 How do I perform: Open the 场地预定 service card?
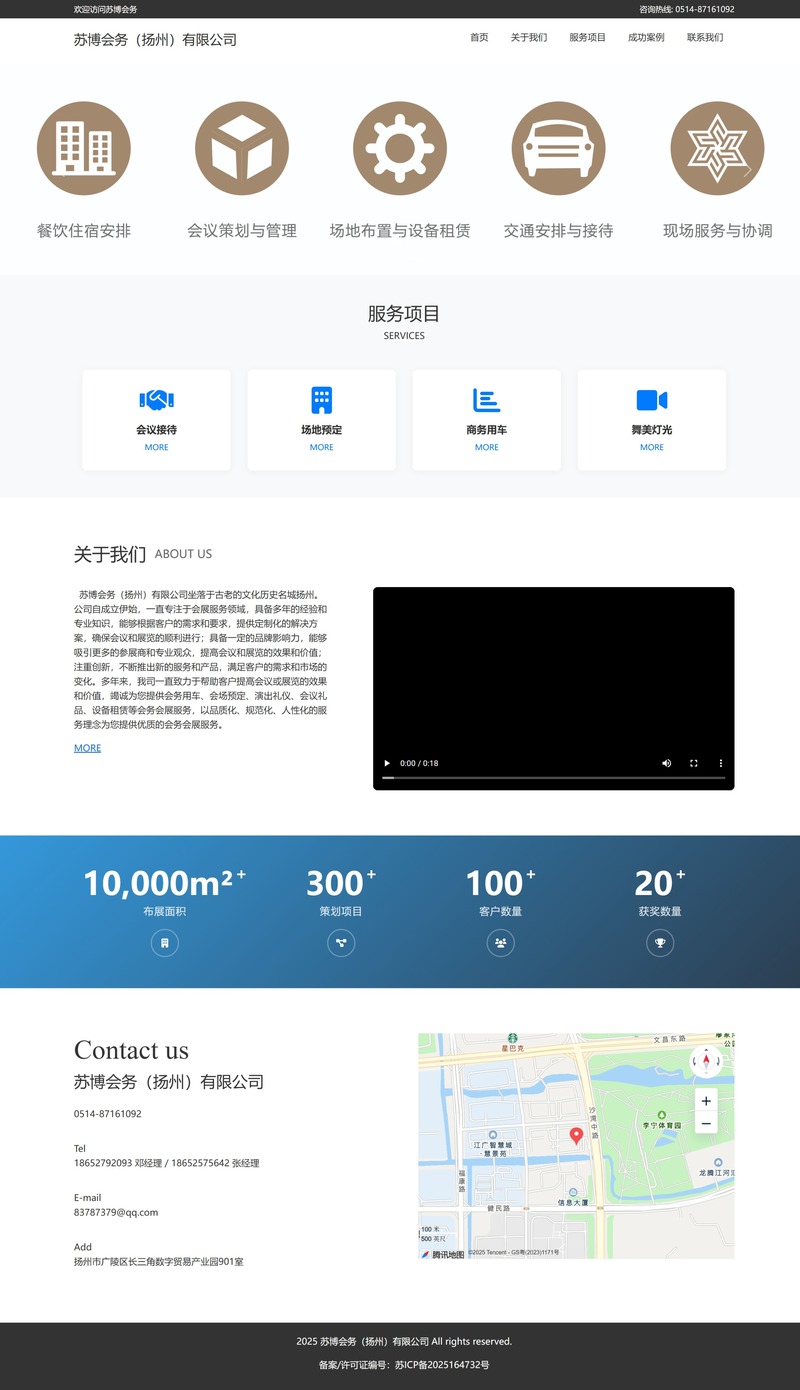(x=322, y=420)
